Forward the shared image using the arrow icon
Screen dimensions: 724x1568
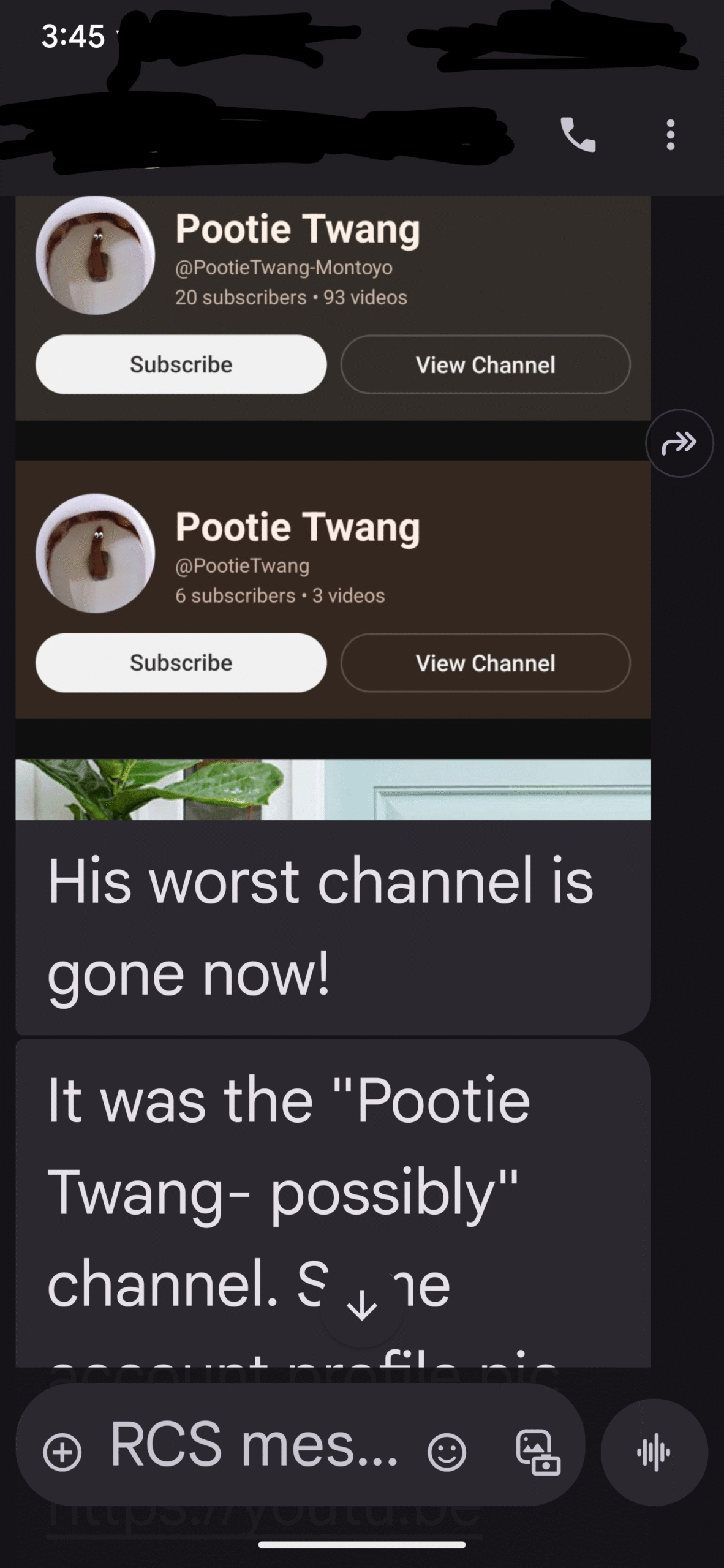pyautogui.click(x=679, y=443)
